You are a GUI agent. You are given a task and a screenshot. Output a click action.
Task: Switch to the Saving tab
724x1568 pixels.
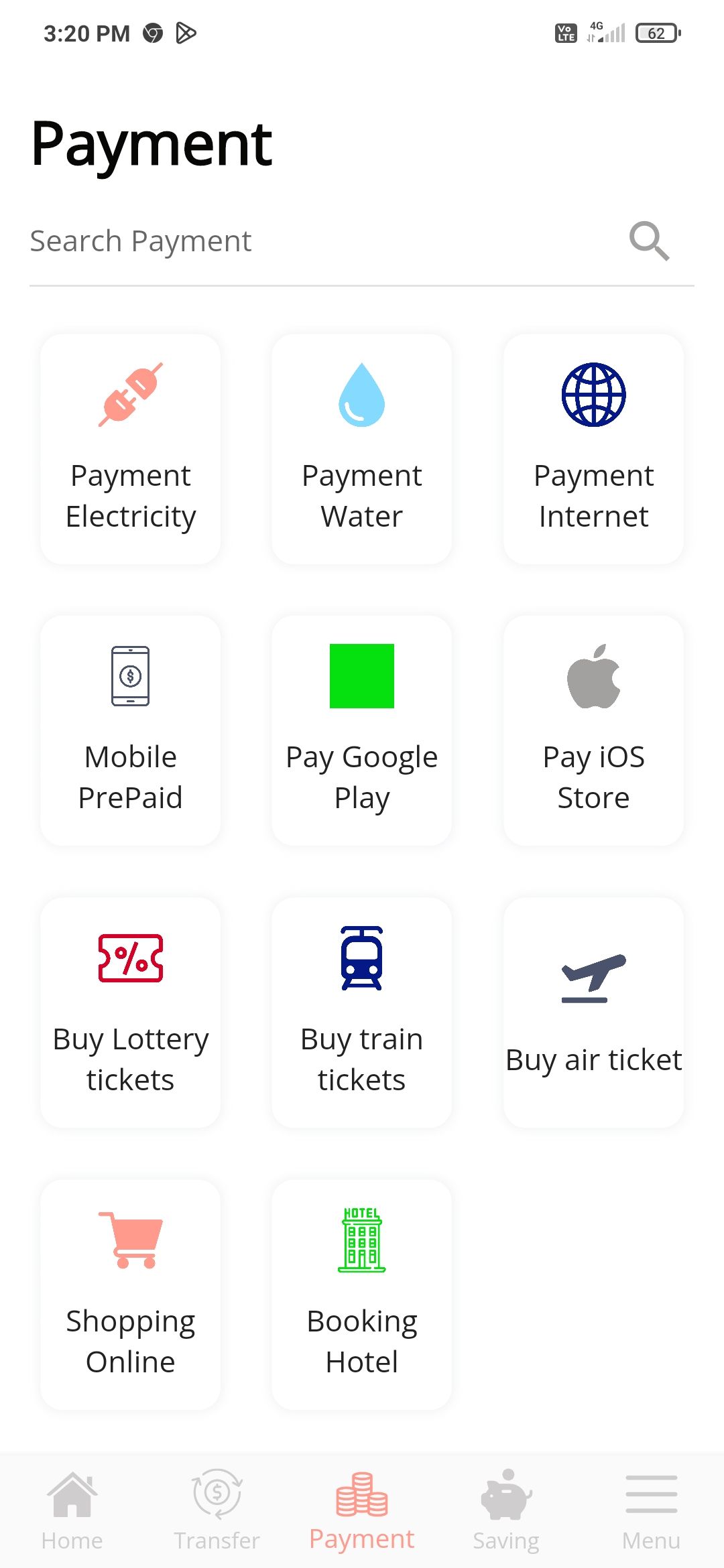506,1511
